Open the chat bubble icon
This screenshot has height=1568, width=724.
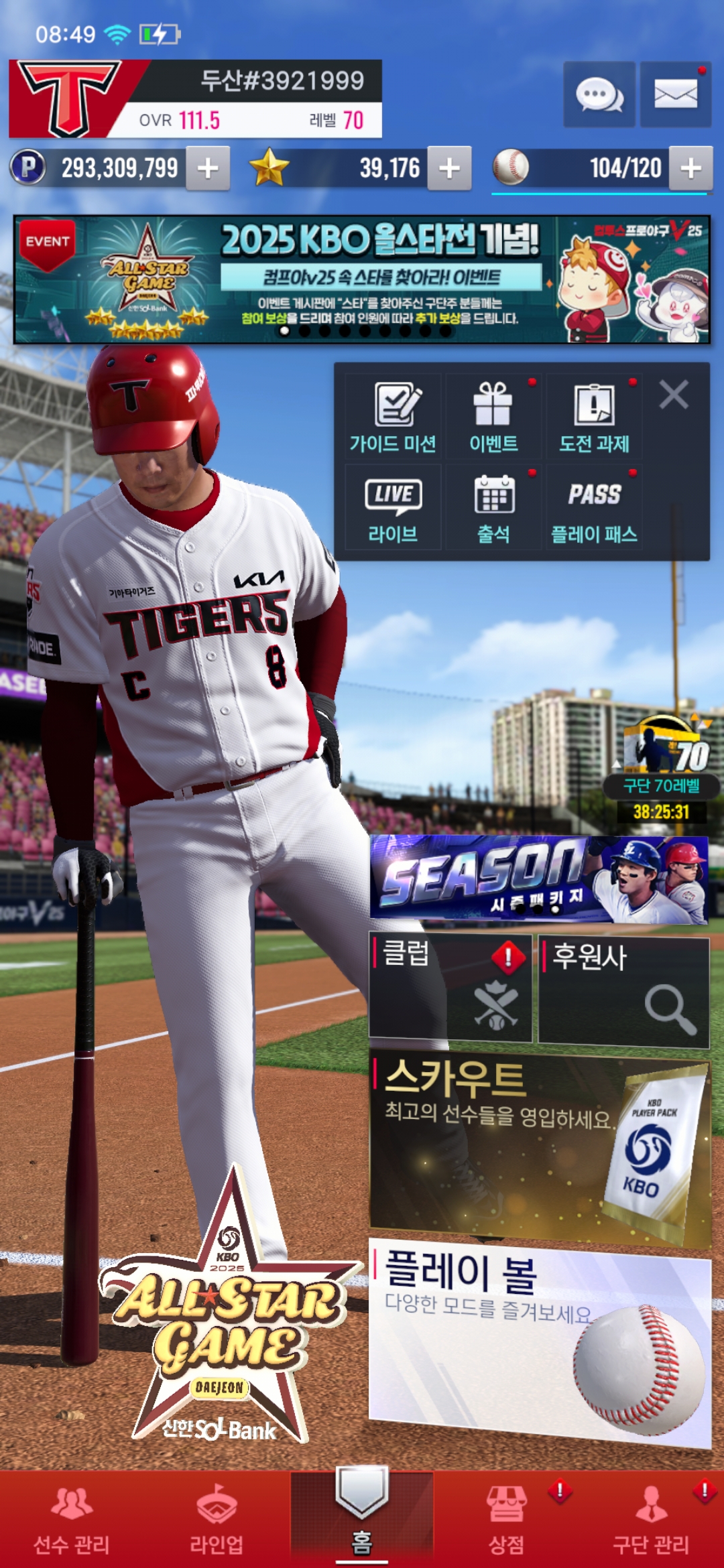coord(599,95)
